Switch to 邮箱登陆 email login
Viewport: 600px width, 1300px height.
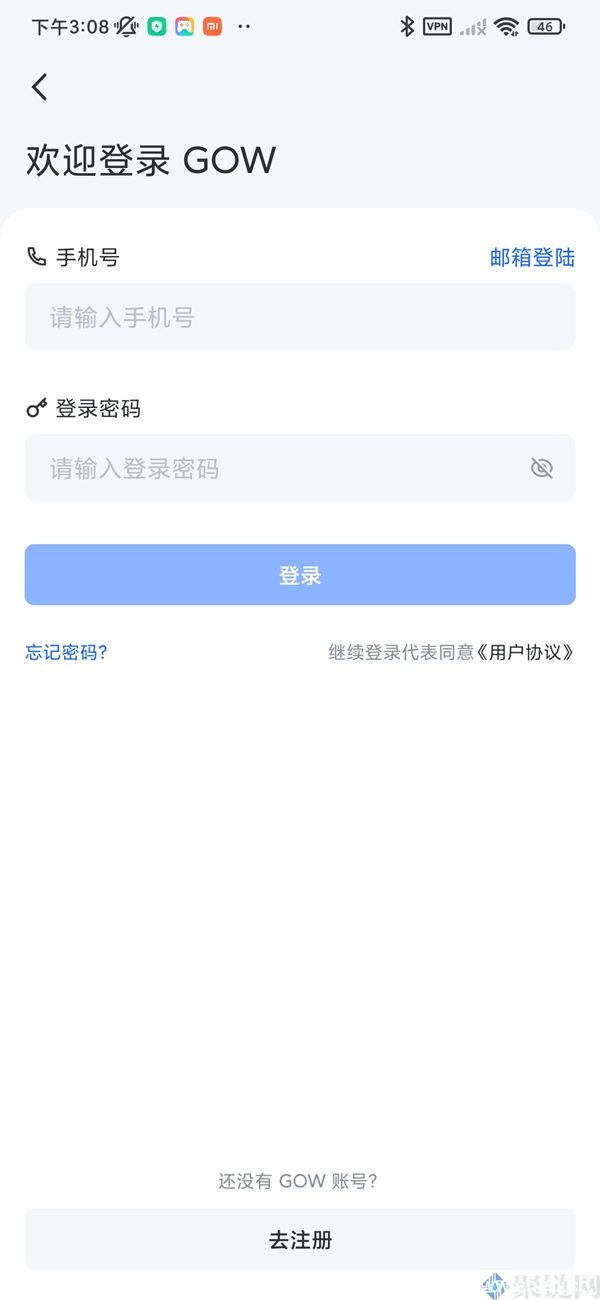pos(532,257)
